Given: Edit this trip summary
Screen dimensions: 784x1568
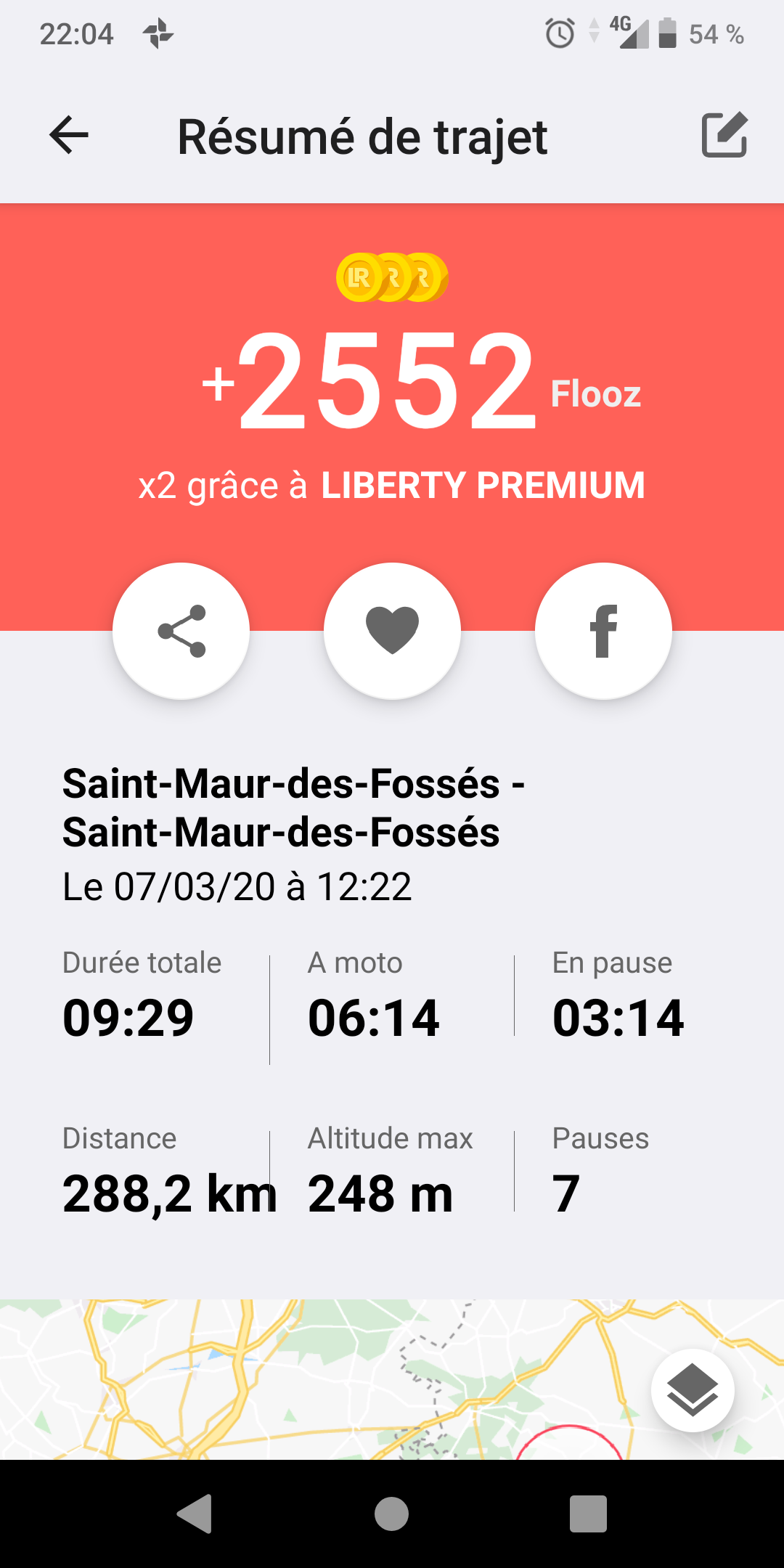Looking at the screenshot, I should 724,135.
